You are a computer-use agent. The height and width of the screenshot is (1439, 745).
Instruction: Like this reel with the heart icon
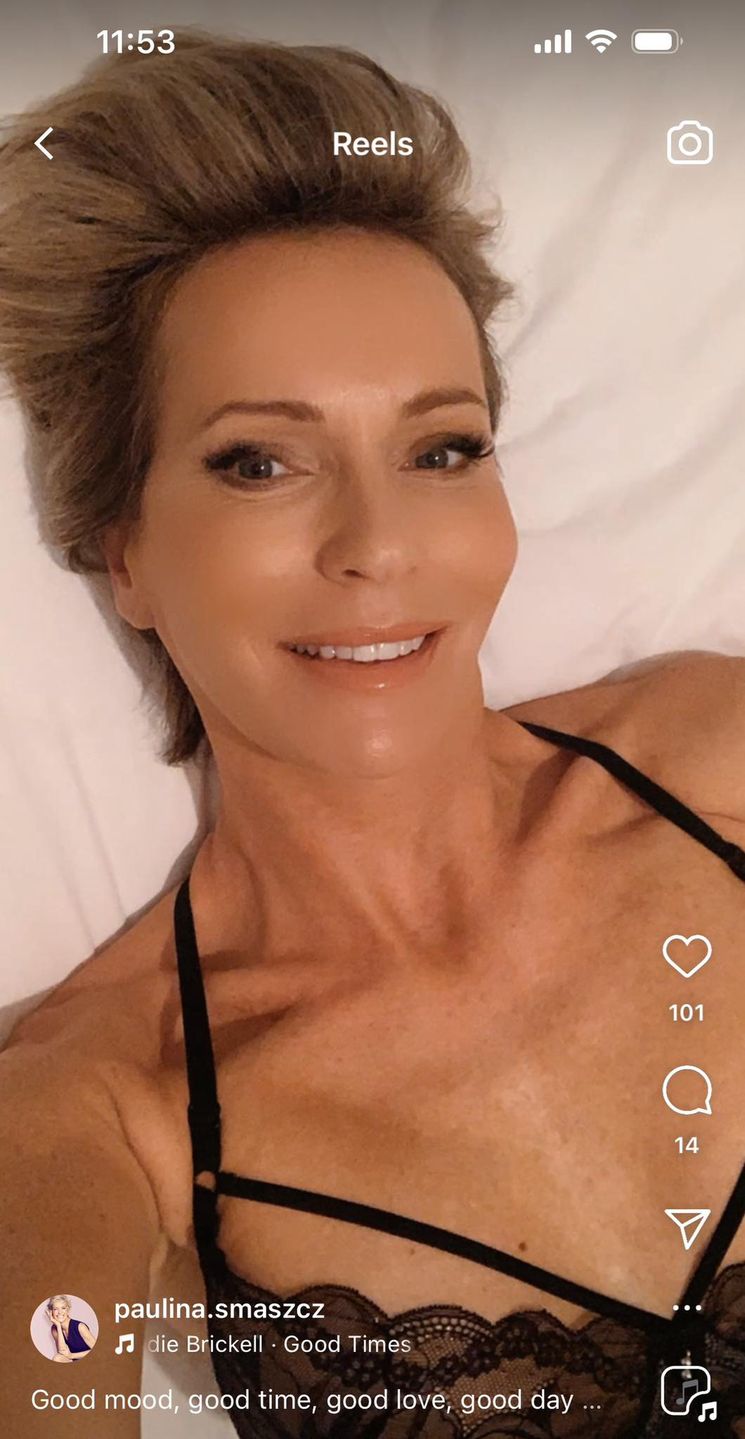pos(686,957)
